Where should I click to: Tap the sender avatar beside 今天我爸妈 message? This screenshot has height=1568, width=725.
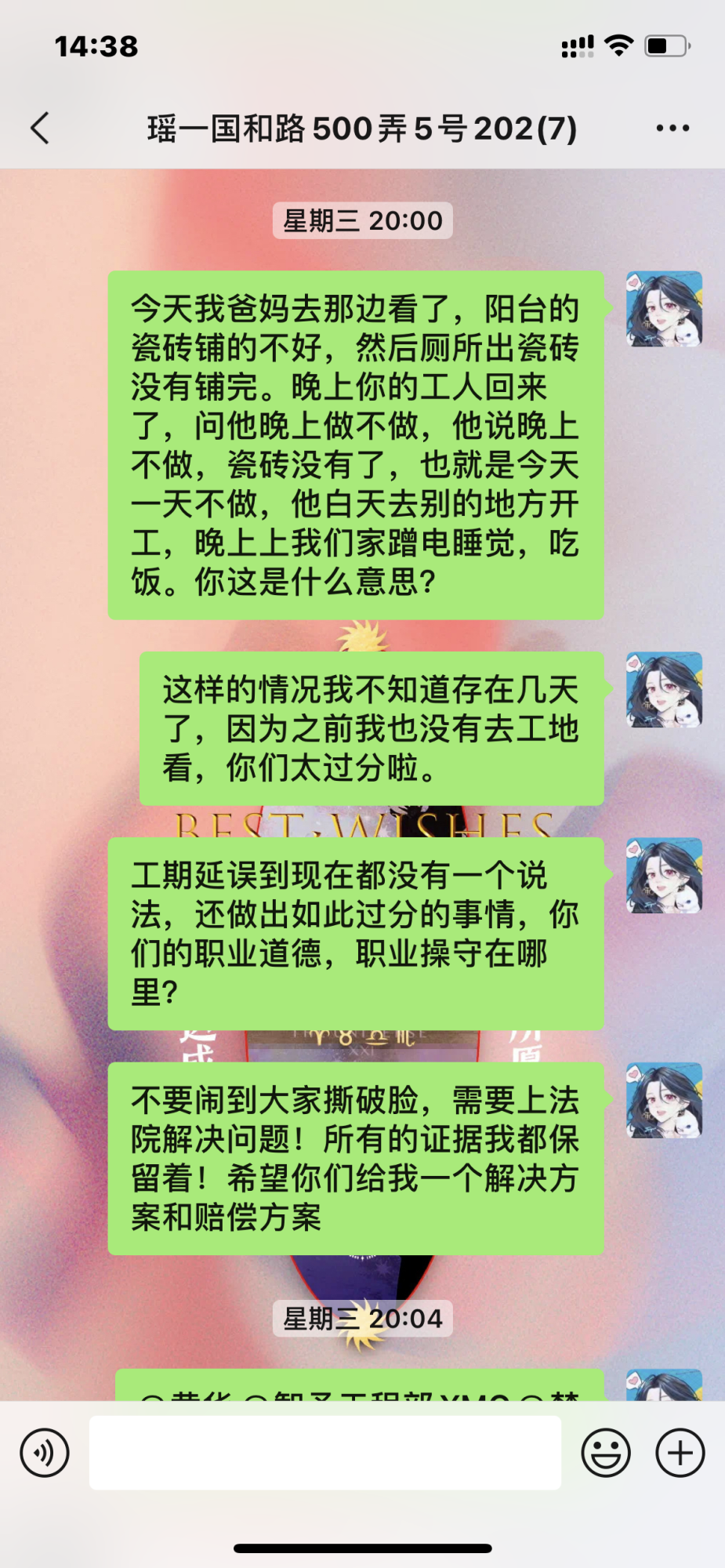tap(664, 309)
